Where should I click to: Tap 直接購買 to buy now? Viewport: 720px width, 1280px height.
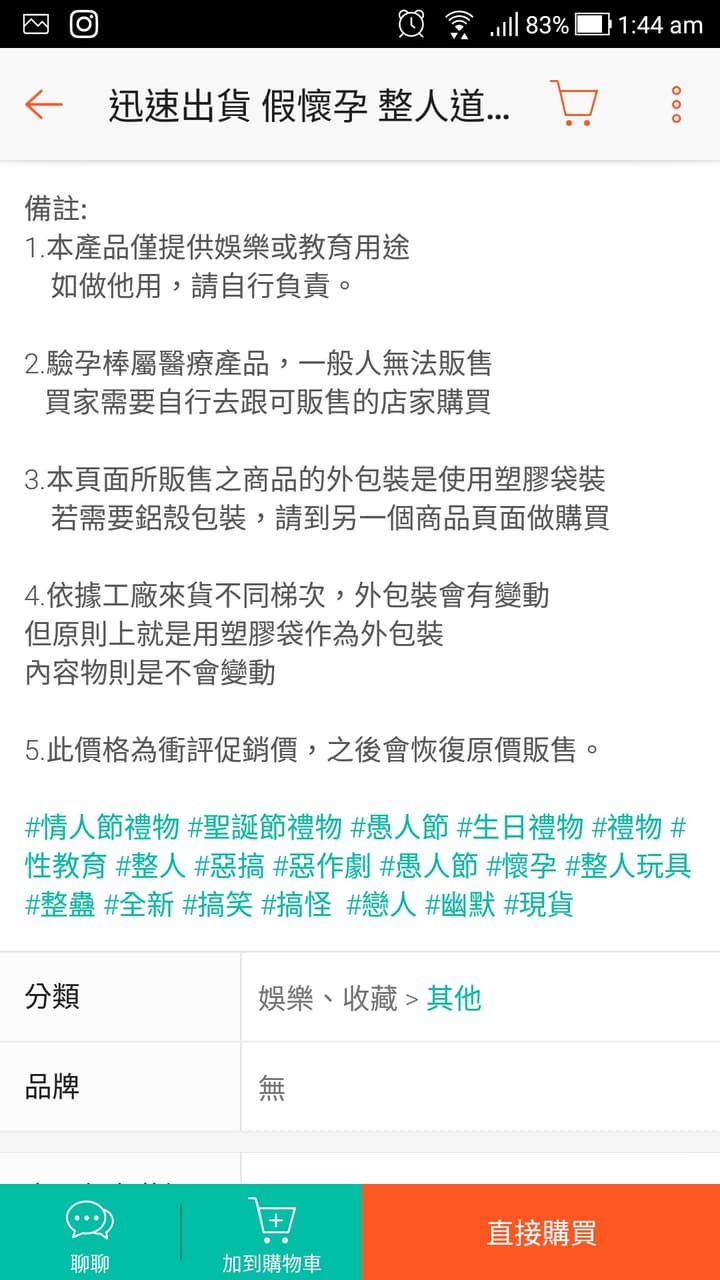point(541,1232)
